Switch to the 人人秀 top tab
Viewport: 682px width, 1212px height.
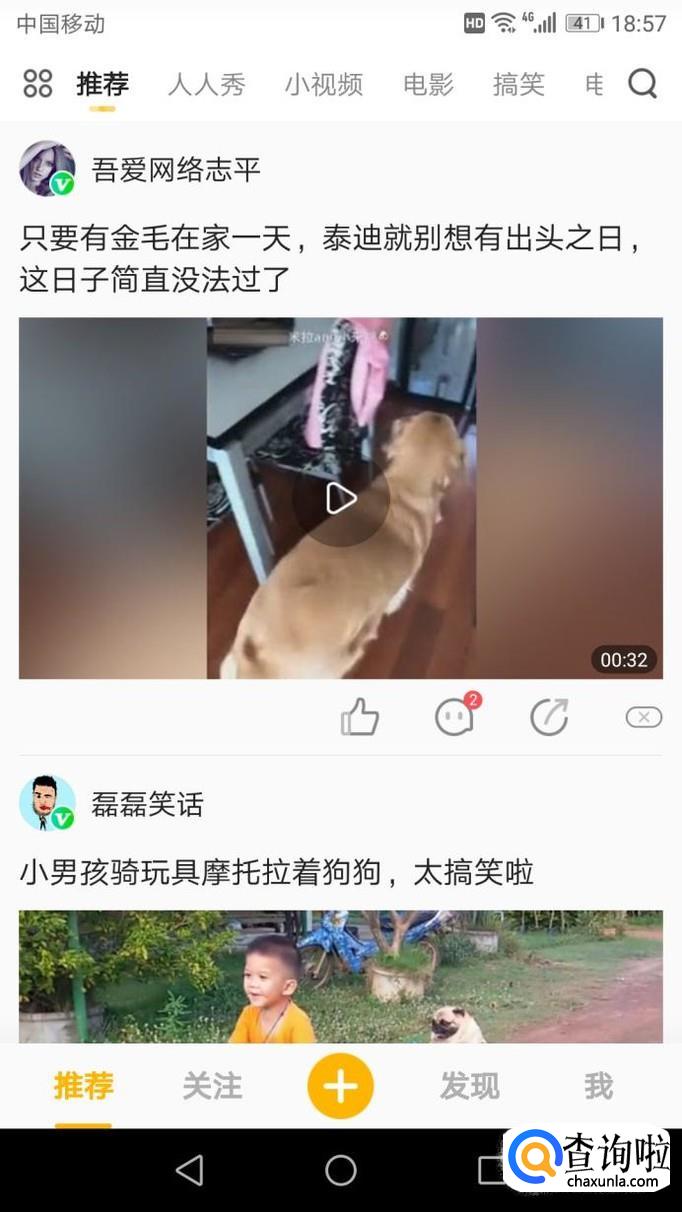click(206, 84)
